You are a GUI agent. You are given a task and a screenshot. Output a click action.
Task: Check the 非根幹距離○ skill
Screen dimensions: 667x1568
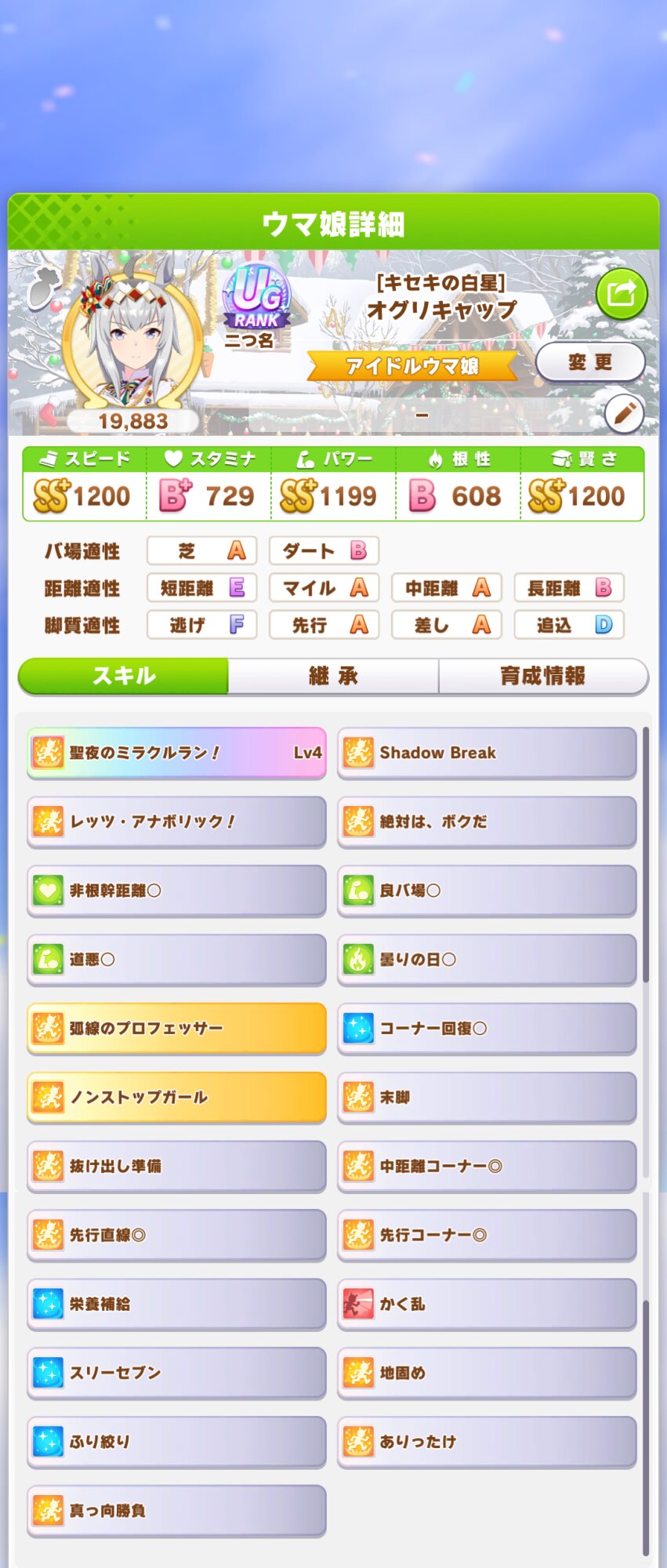[x=176, y=891]
